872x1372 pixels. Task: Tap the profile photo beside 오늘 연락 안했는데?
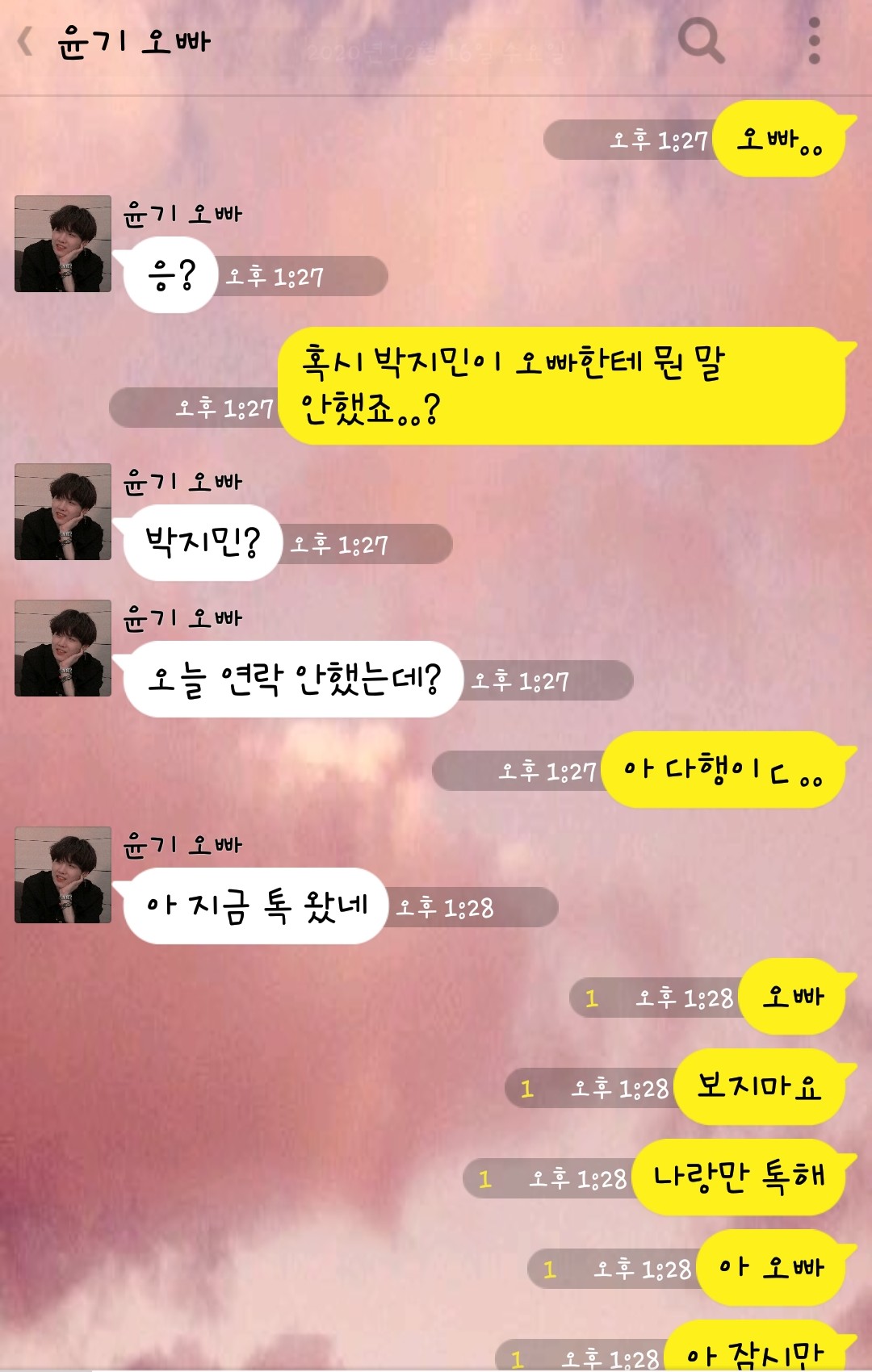click(x=63, y=648)
